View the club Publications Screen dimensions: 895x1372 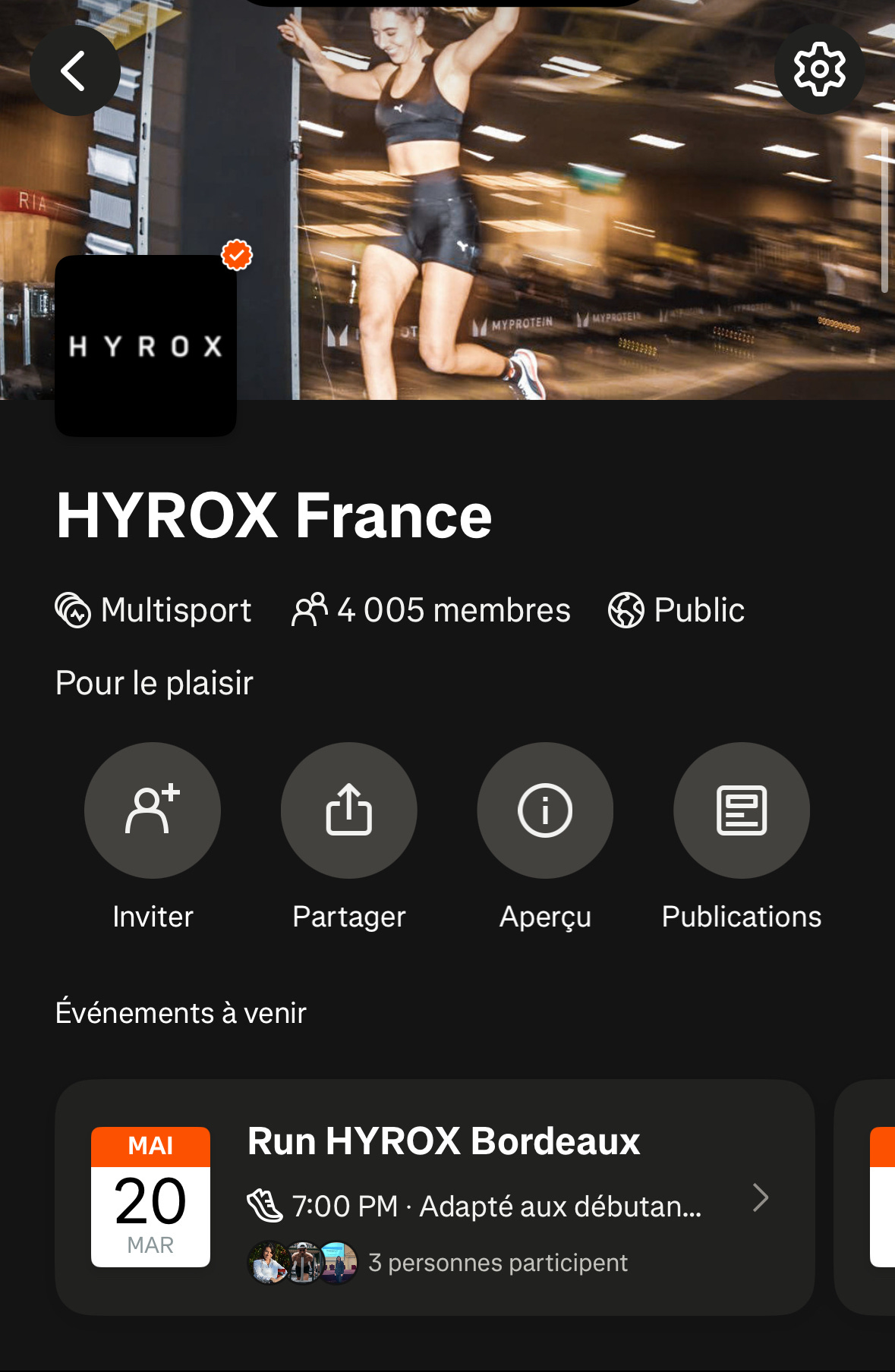coord(742,810)
